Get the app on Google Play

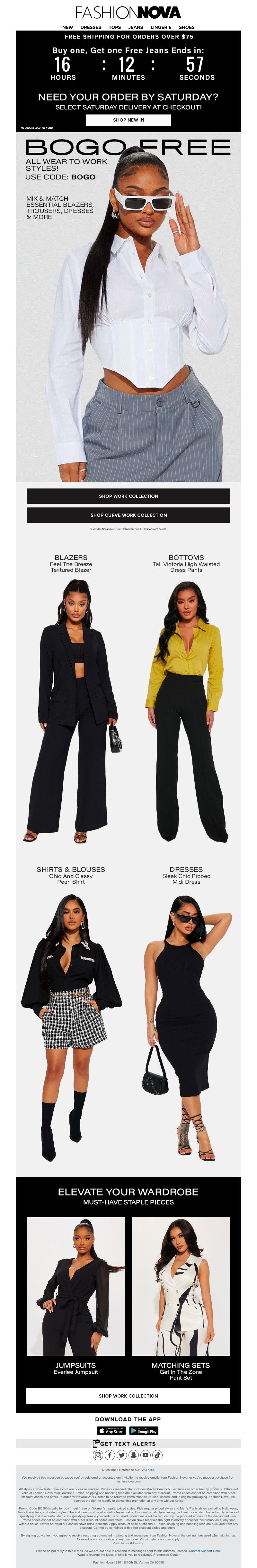(x=144, y=1430)
